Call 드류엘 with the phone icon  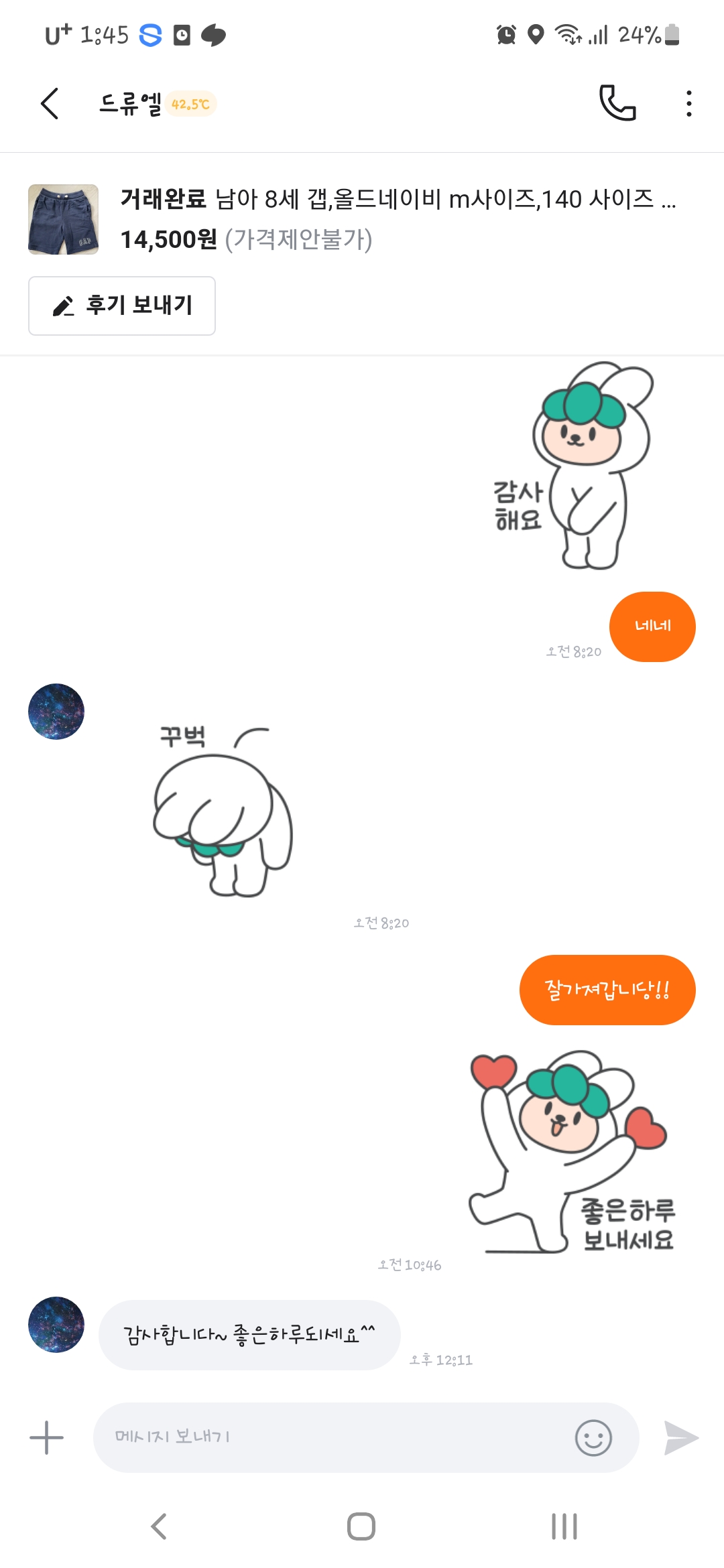click(617, 103)
